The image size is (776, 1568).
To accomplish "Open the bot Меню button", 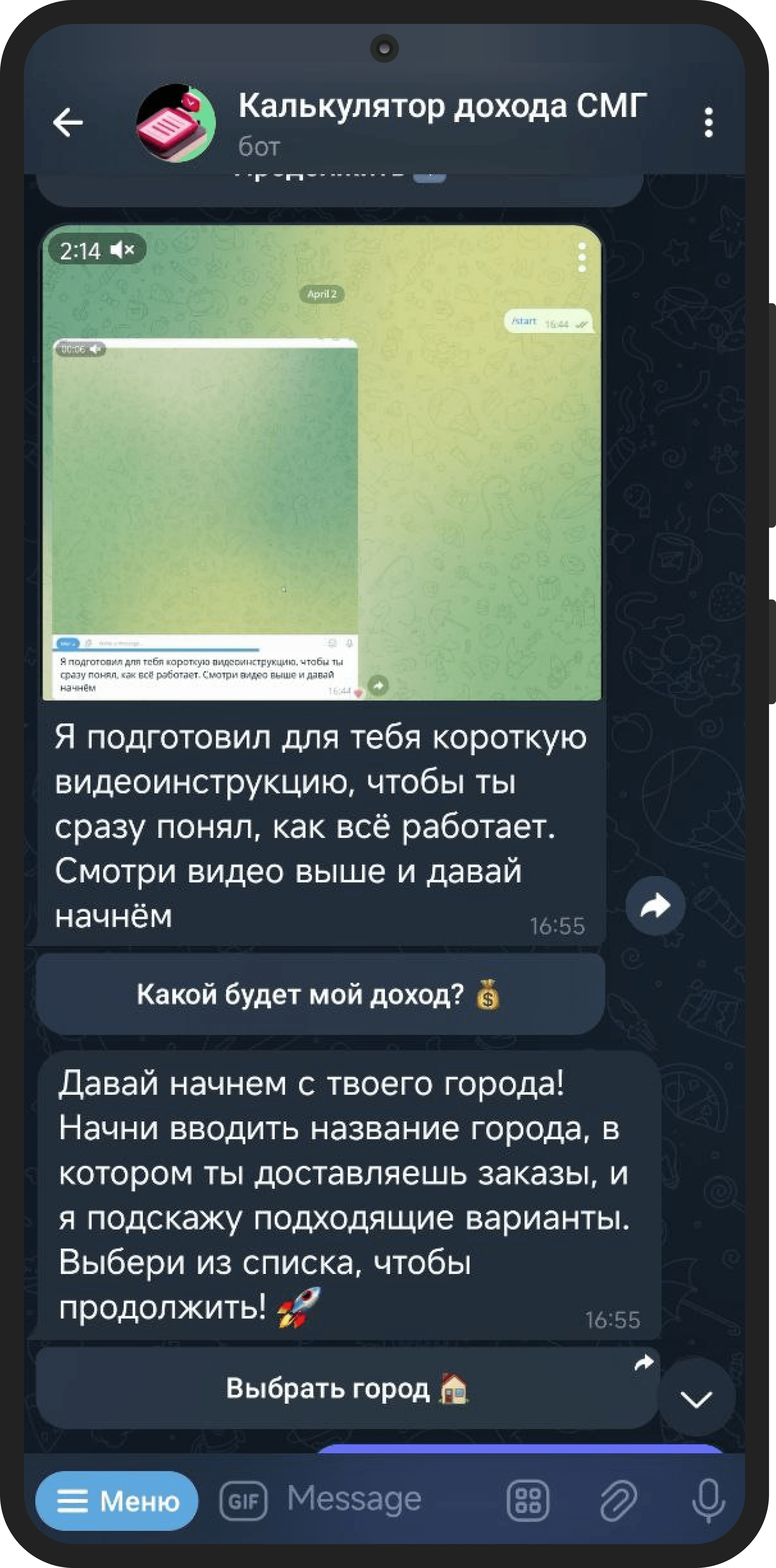I will (117, 1500).
